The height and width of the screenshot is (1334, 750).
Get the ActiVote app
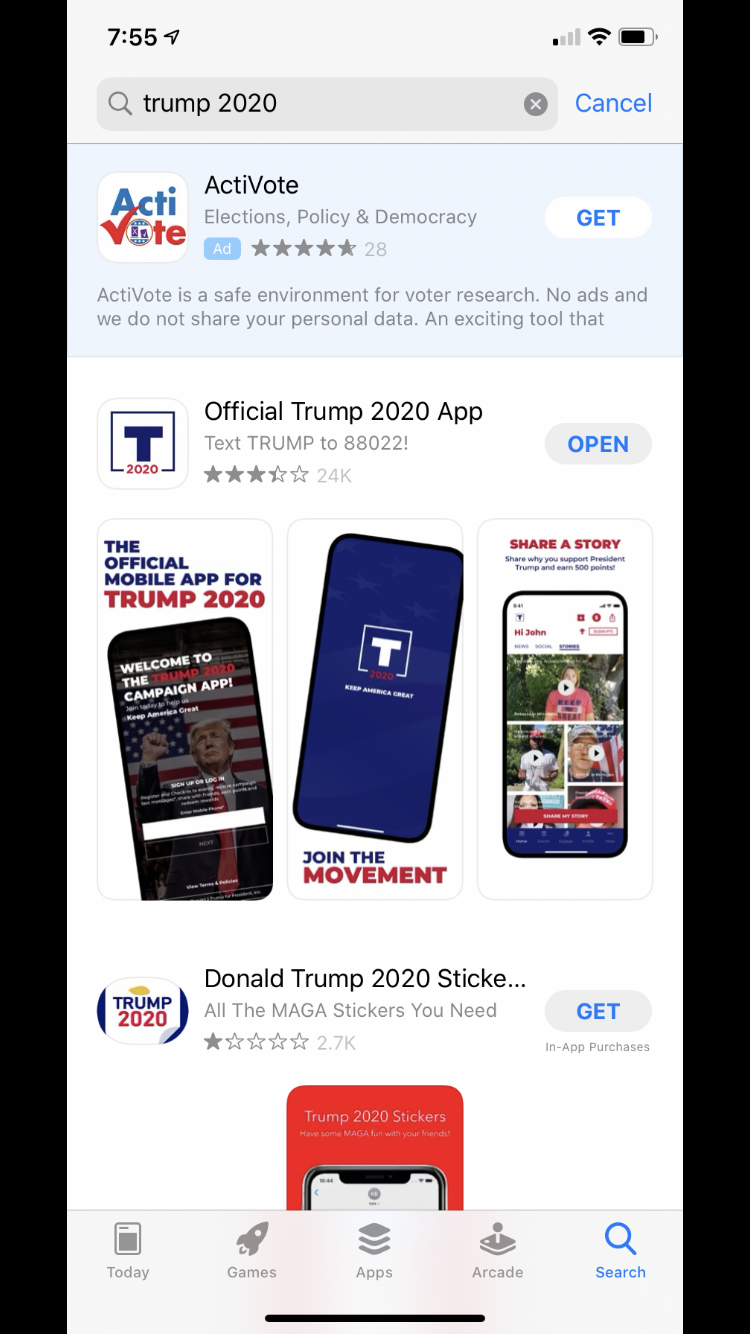(598, 218)
